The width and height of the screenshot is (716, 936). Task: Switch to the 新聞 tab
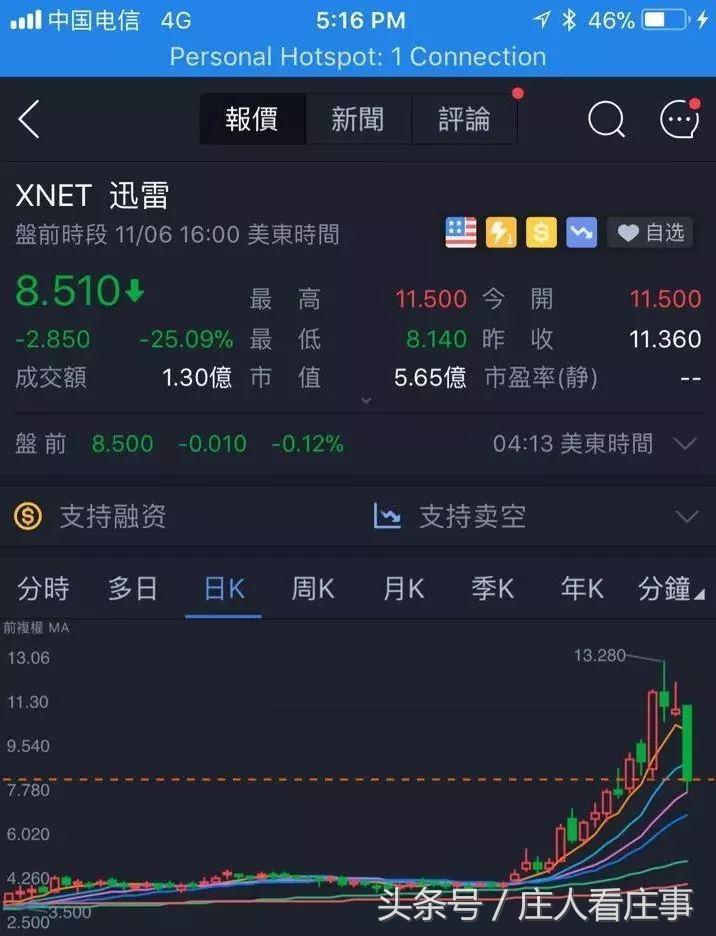pos(358,120)
